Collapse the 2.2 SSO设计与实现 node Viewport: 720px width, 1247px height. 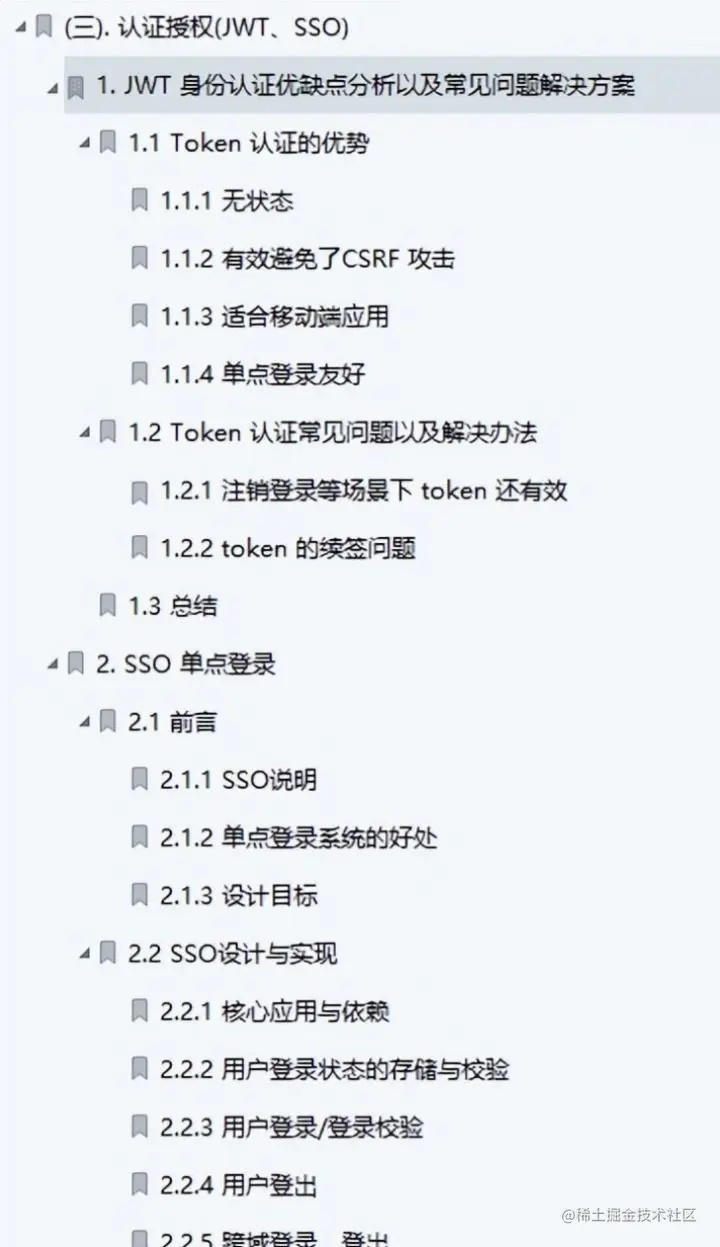[84, 954]
